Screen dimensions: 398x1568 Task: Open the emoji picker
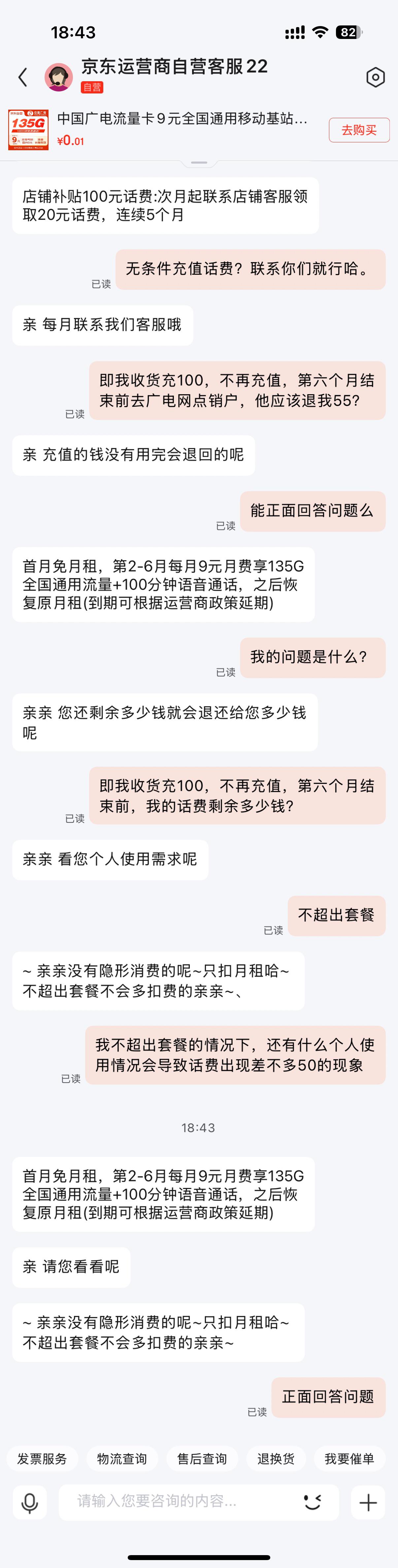(313, 1502)
